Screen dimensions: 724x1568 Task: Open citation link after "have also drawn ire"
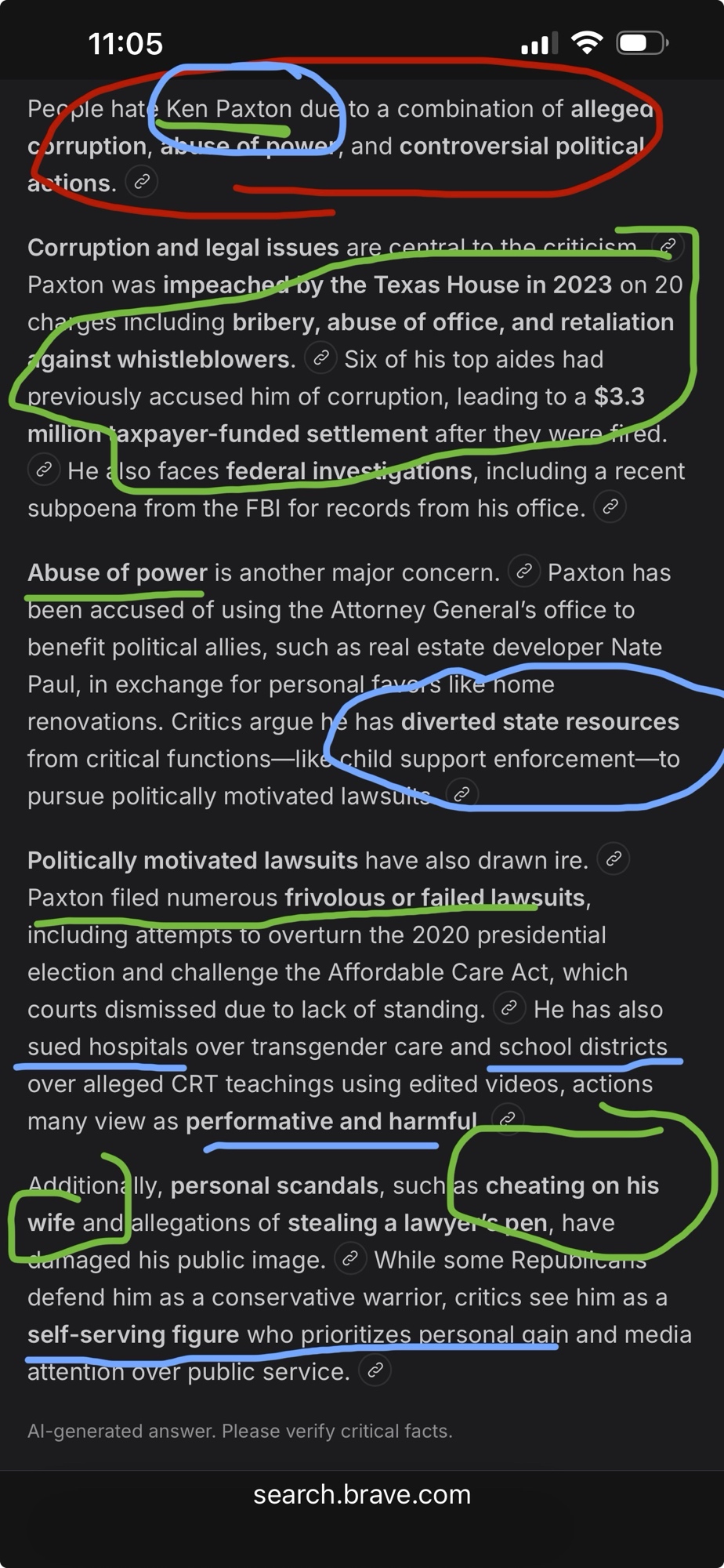(x=614, y=859)
